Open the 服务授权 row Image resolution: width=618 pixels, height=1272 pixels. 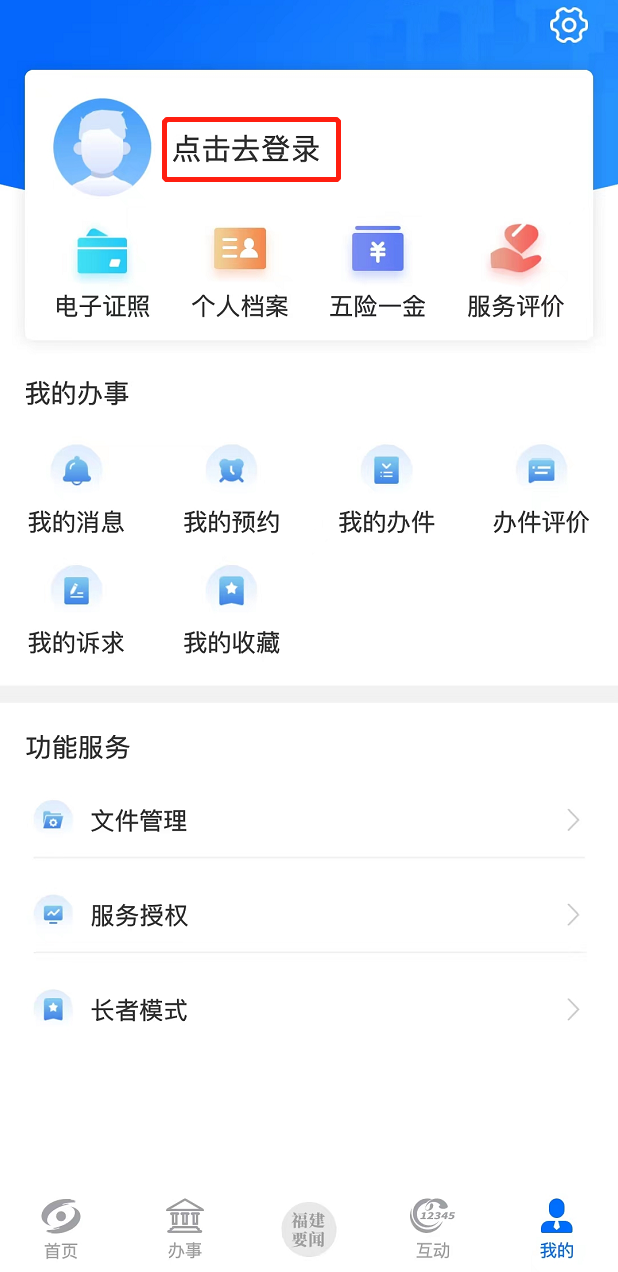click(309, 915)
